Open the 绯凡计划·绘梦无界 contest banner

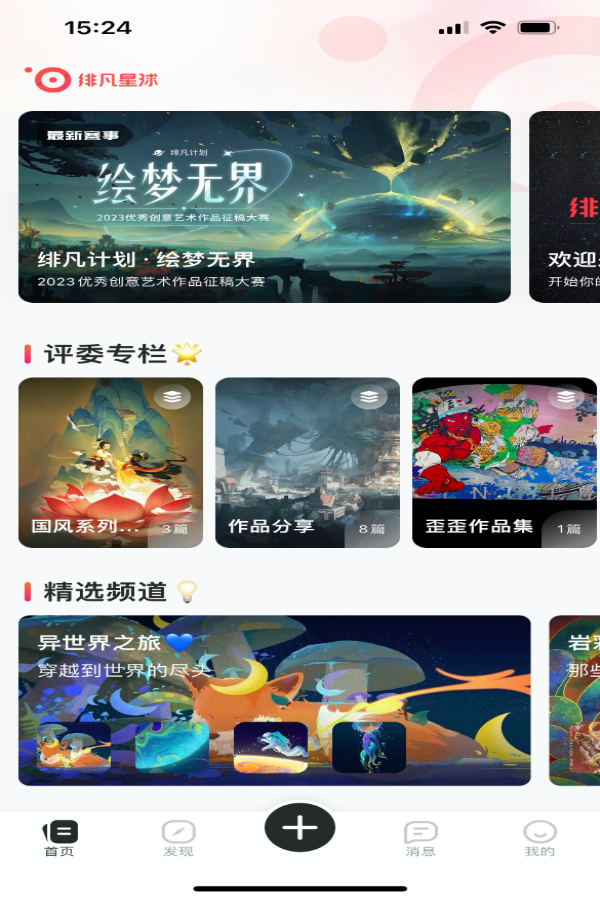point(264,206)
